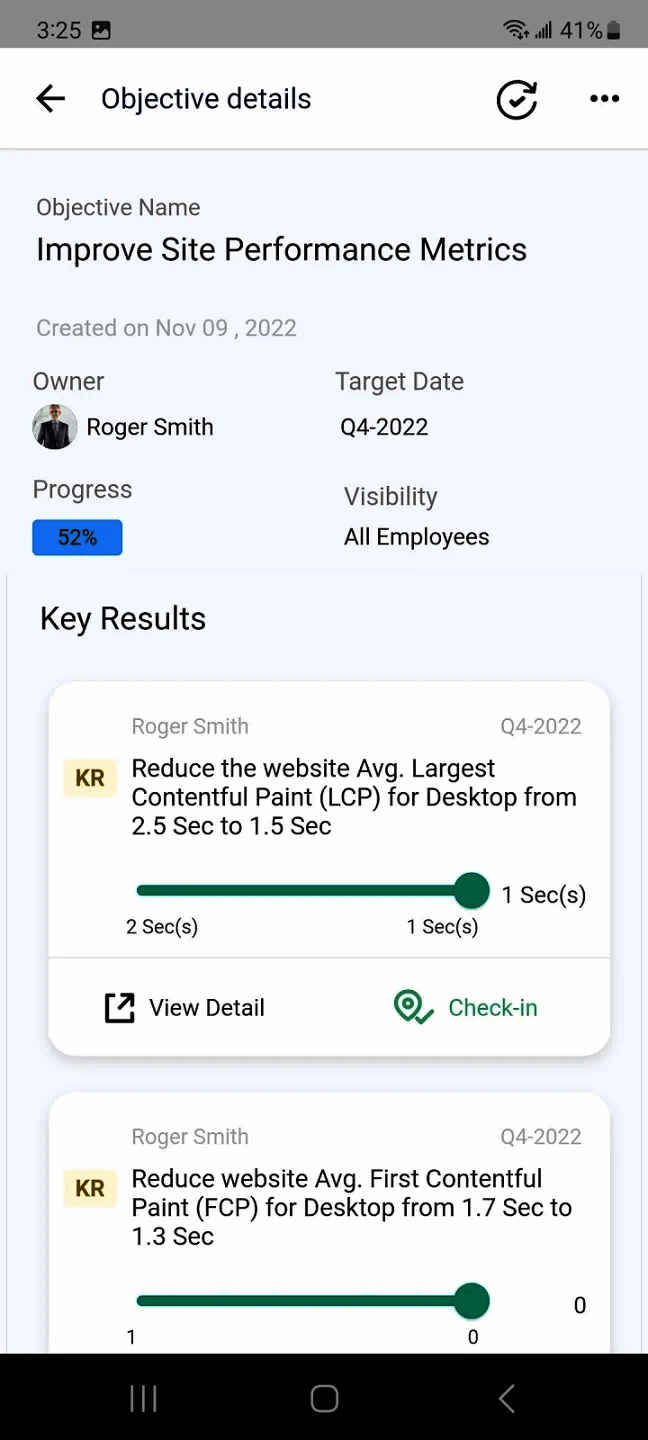Tap the LCP key result slider handle
This screenshot has width=648, height=1440.
(471, 890)
